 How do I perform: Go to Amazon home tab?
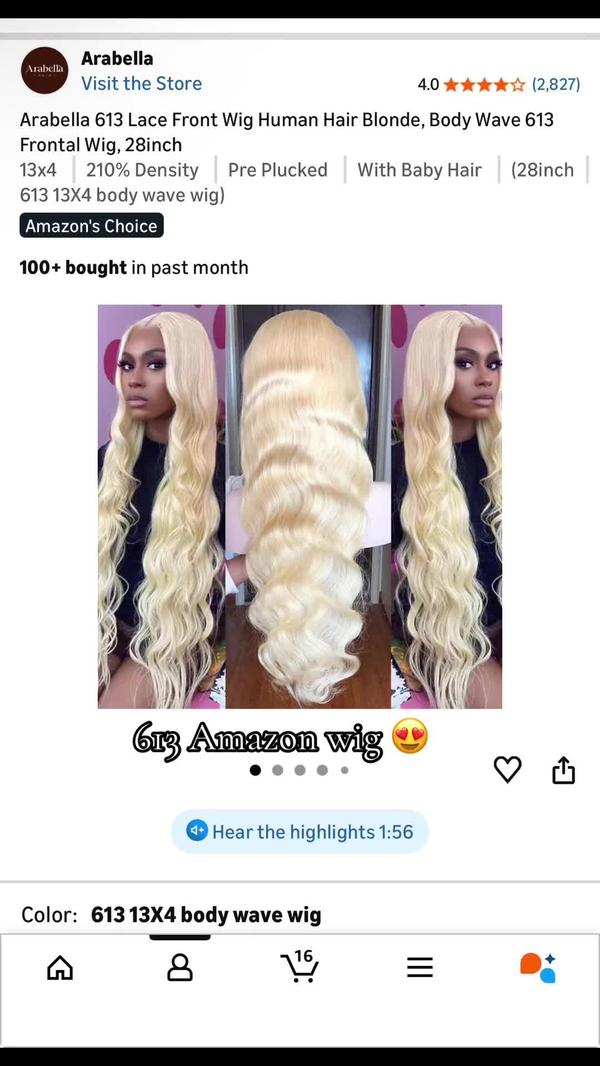click(x=60, y=967)
